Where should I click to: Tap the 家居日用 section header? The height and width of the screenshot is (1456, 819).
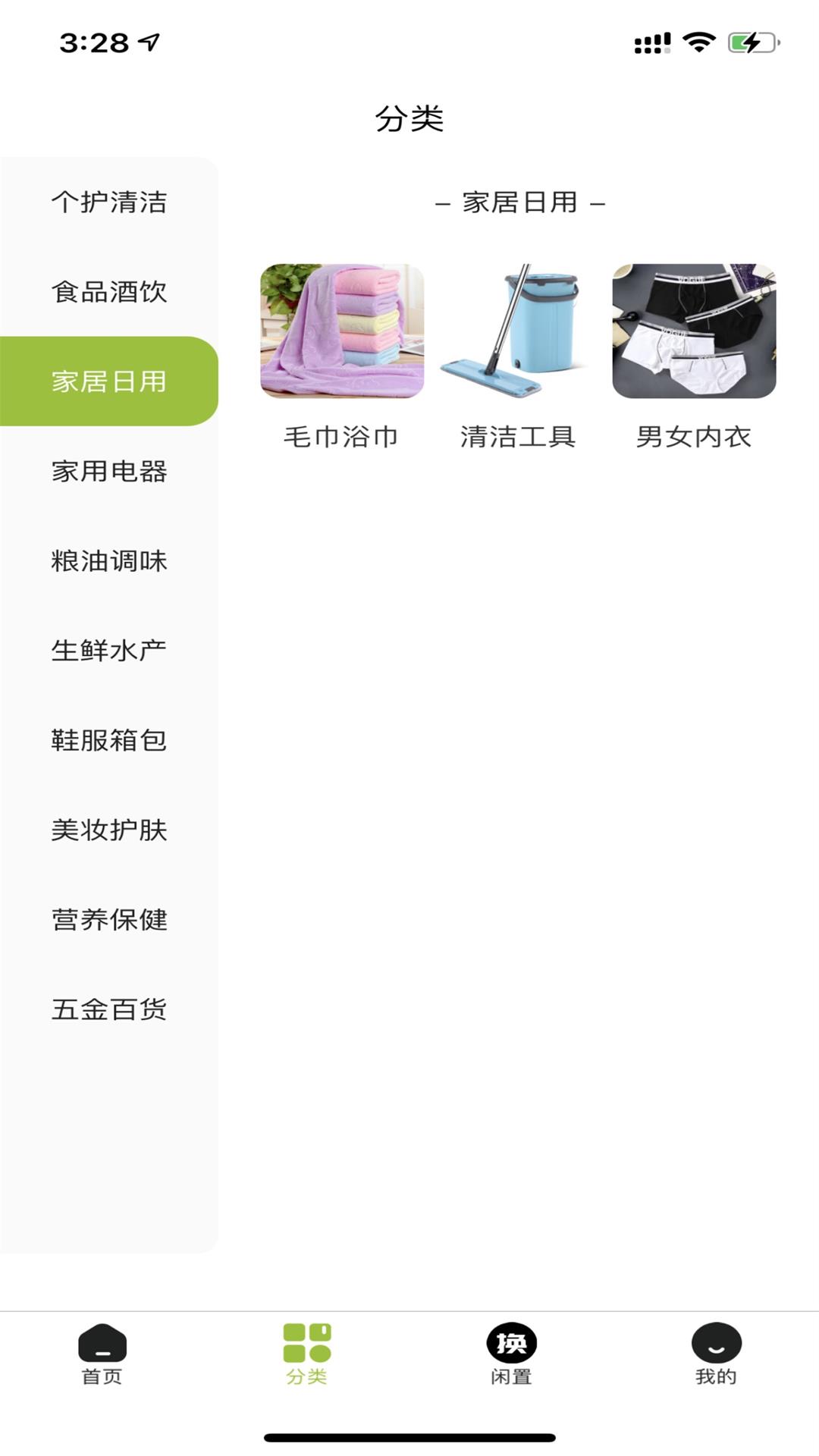pos(519,202)
